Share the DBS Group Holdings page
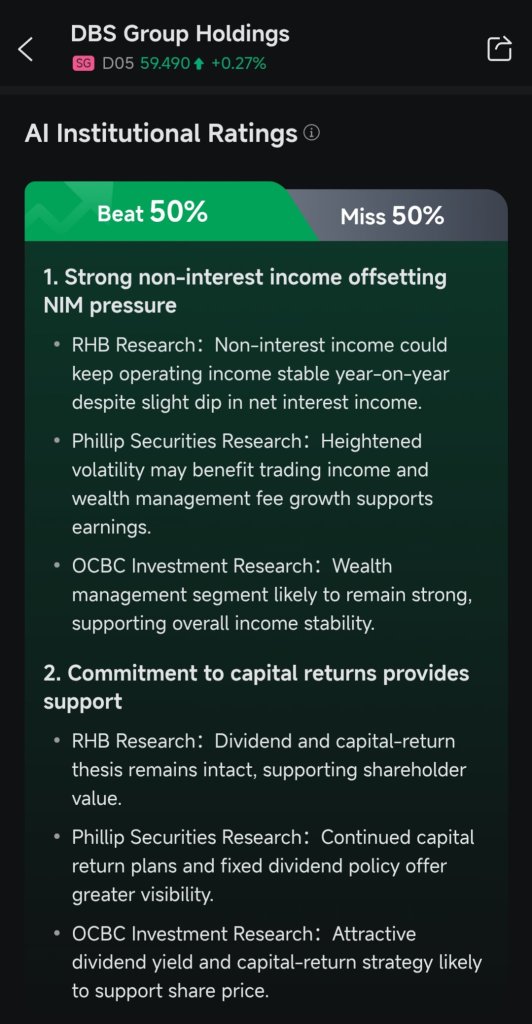Viewport: 532px width, 1024px height. click(x=499, y=49)
